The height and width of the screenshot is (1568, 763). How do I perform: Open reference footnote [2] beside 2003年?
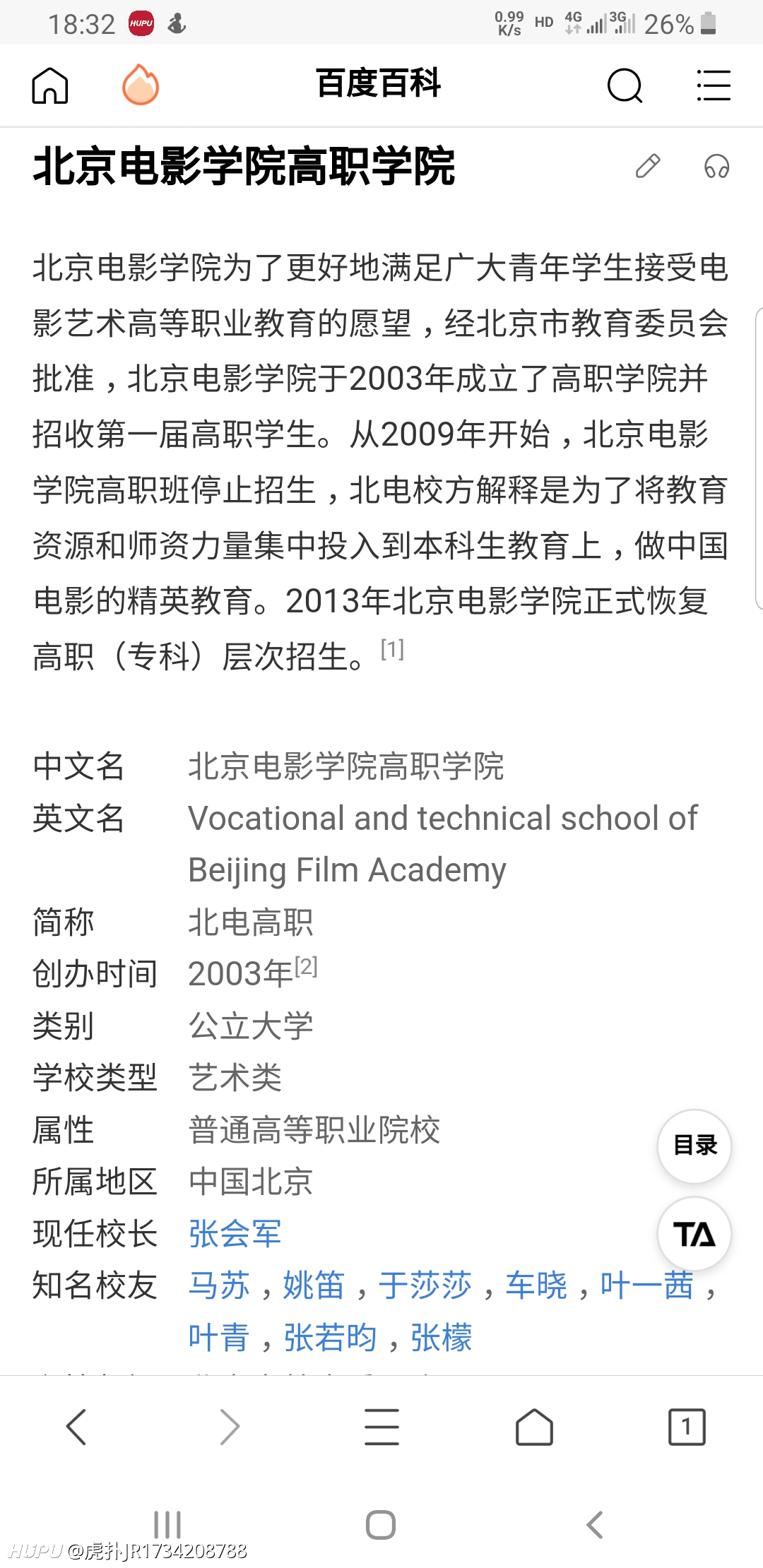(x=306, y=966)
